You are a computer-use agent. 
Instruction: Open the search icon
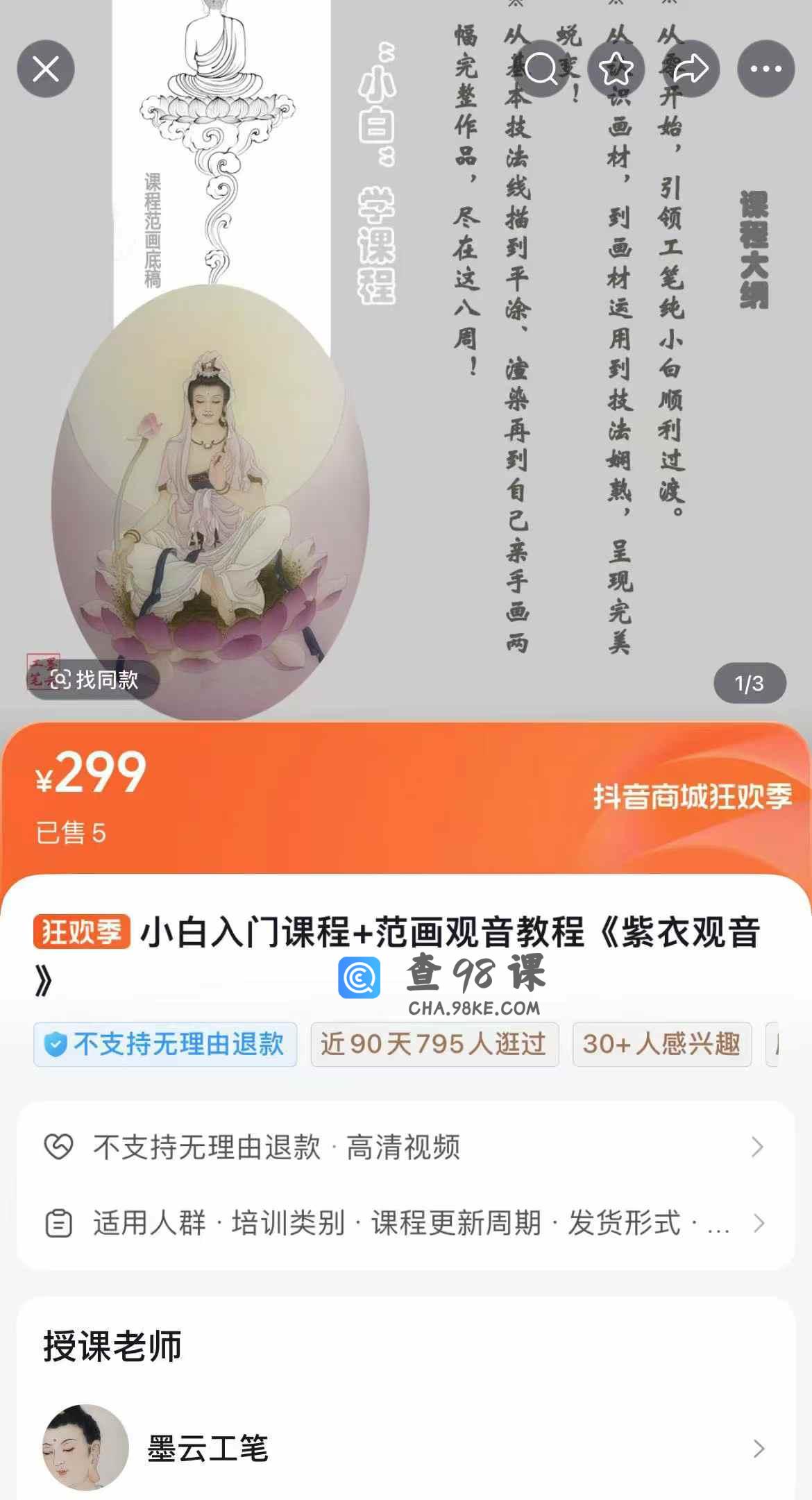541,69
